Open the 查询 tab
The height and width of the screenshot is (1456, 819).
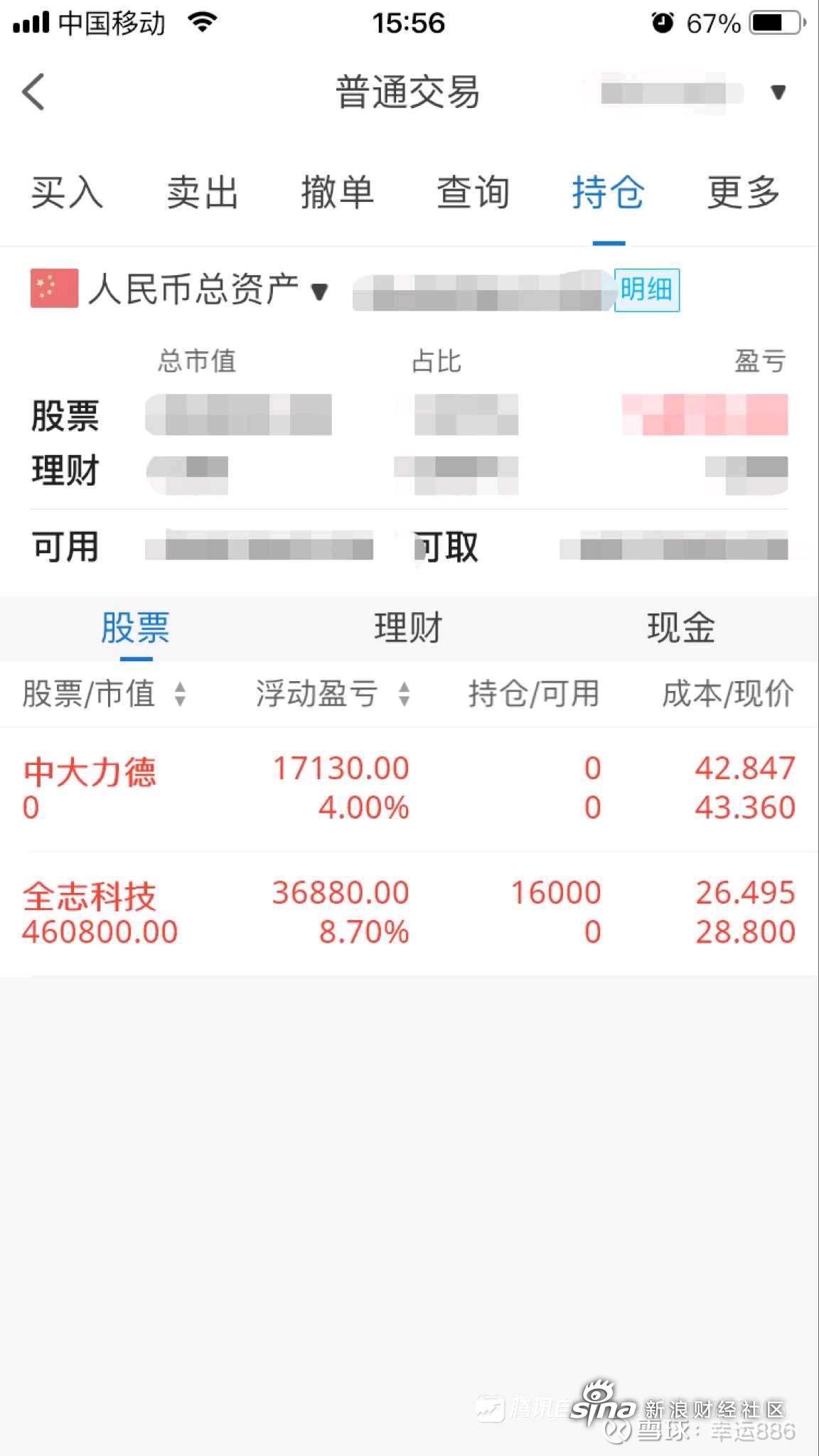pos(473,193)
